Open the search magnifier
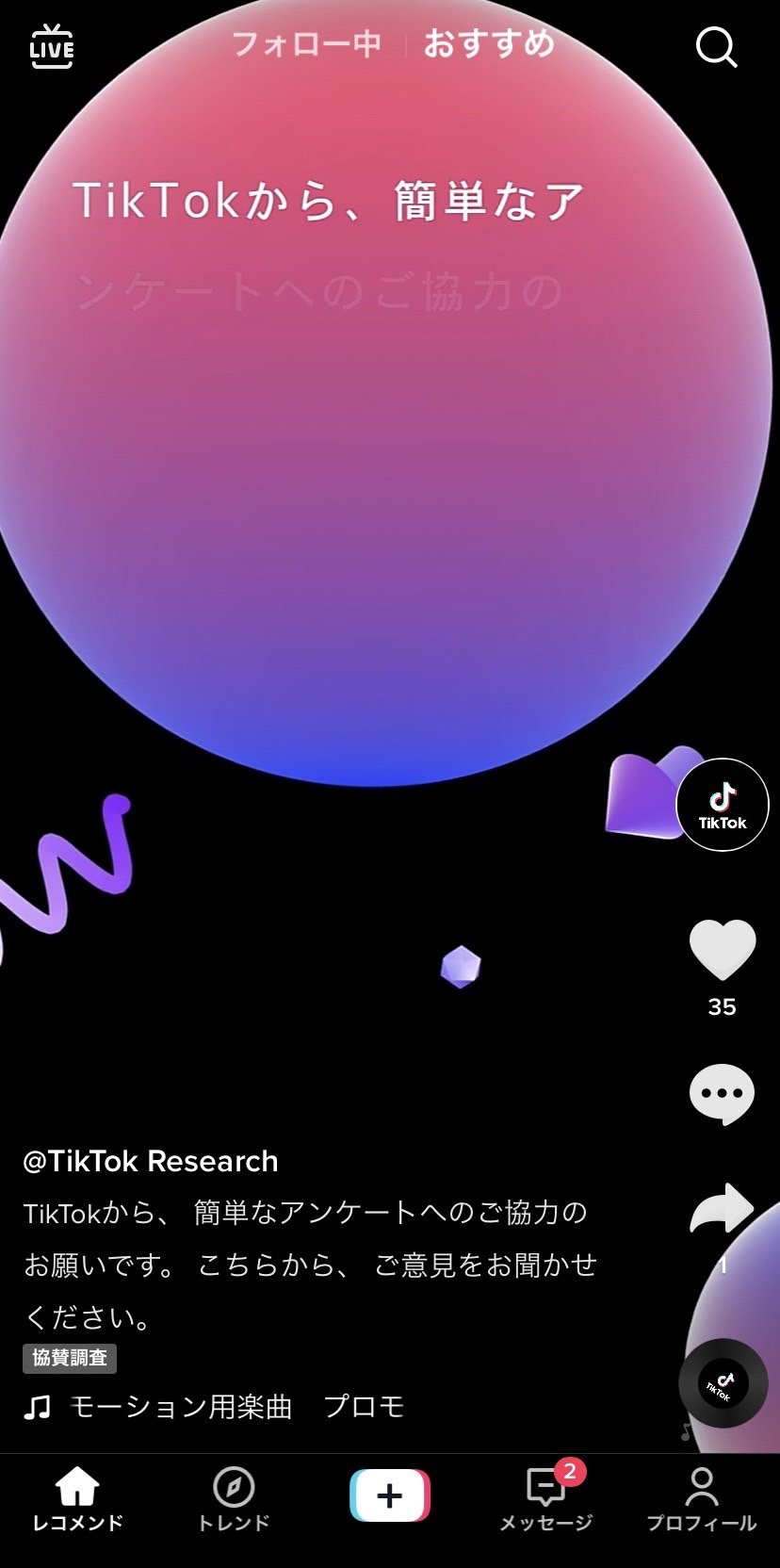The image size is (780, 1568). tap(716, 47)
